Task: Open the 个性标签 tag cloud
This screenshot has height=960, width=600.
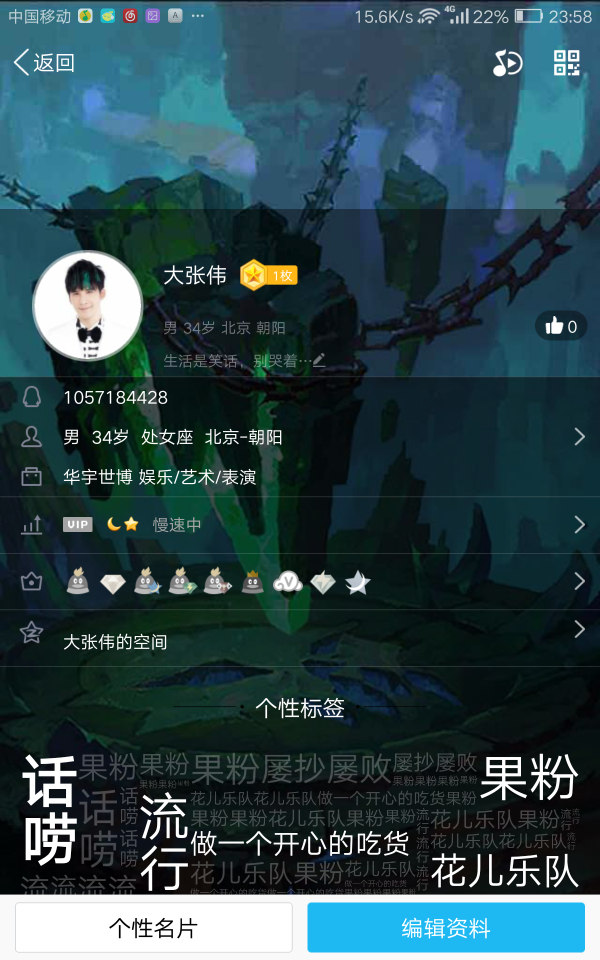Action: pos(300,820)
